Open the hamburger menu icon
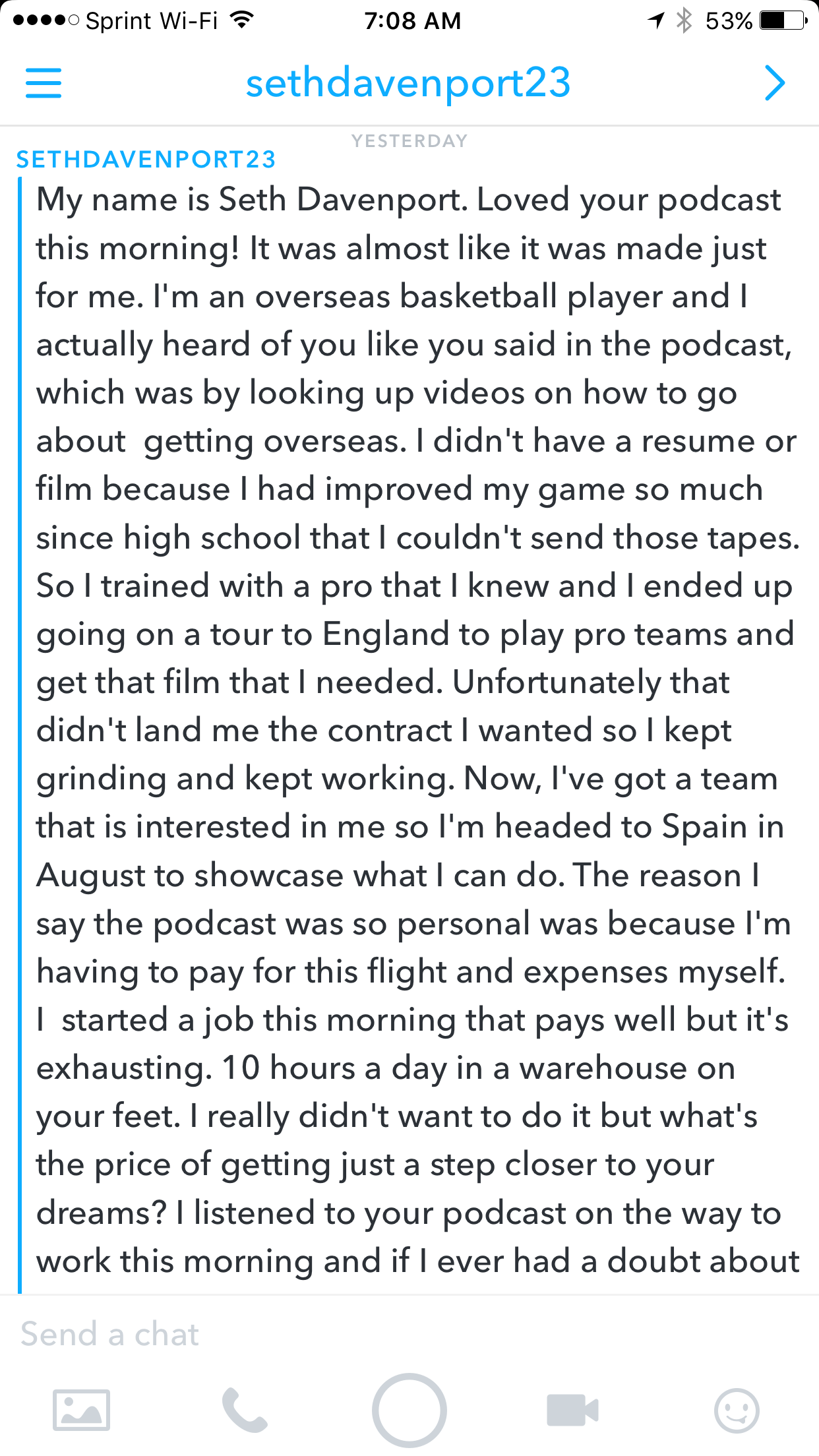 pyautogui.click(x=44, y=83)
